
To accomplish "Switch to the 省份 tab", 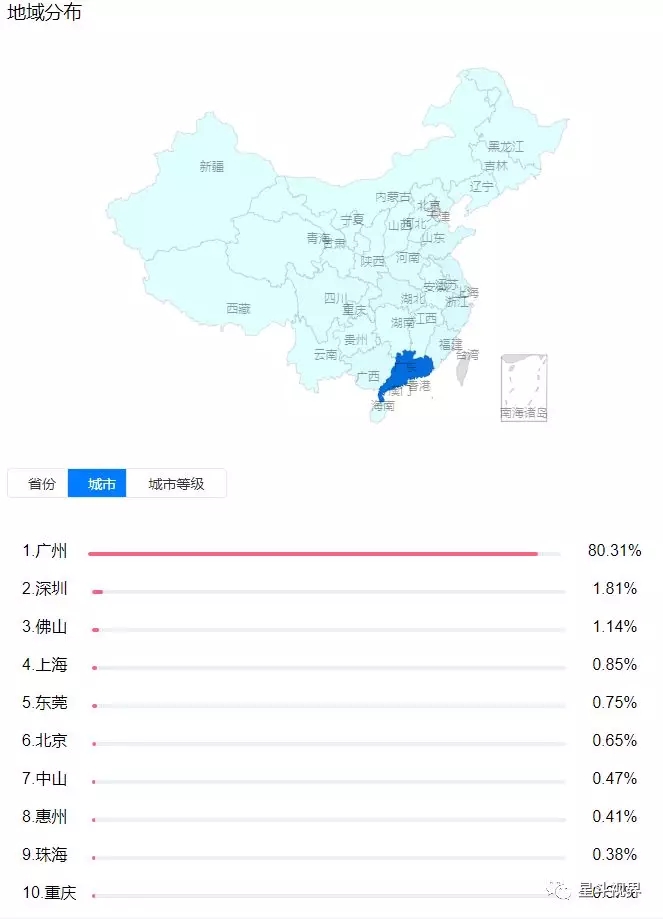I will point(41,484).
